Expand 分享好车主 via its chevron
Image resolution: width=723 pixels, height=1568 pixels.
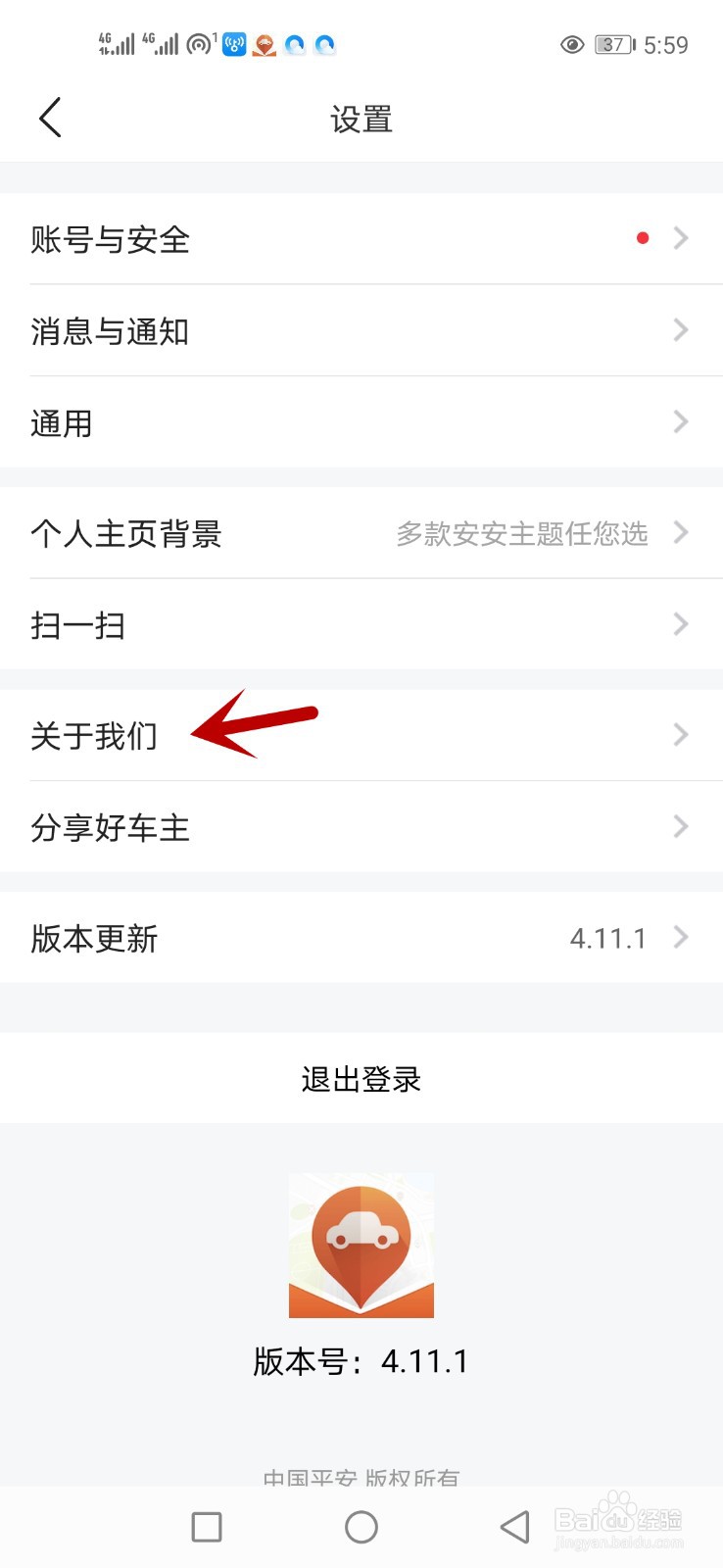point(681,826)
